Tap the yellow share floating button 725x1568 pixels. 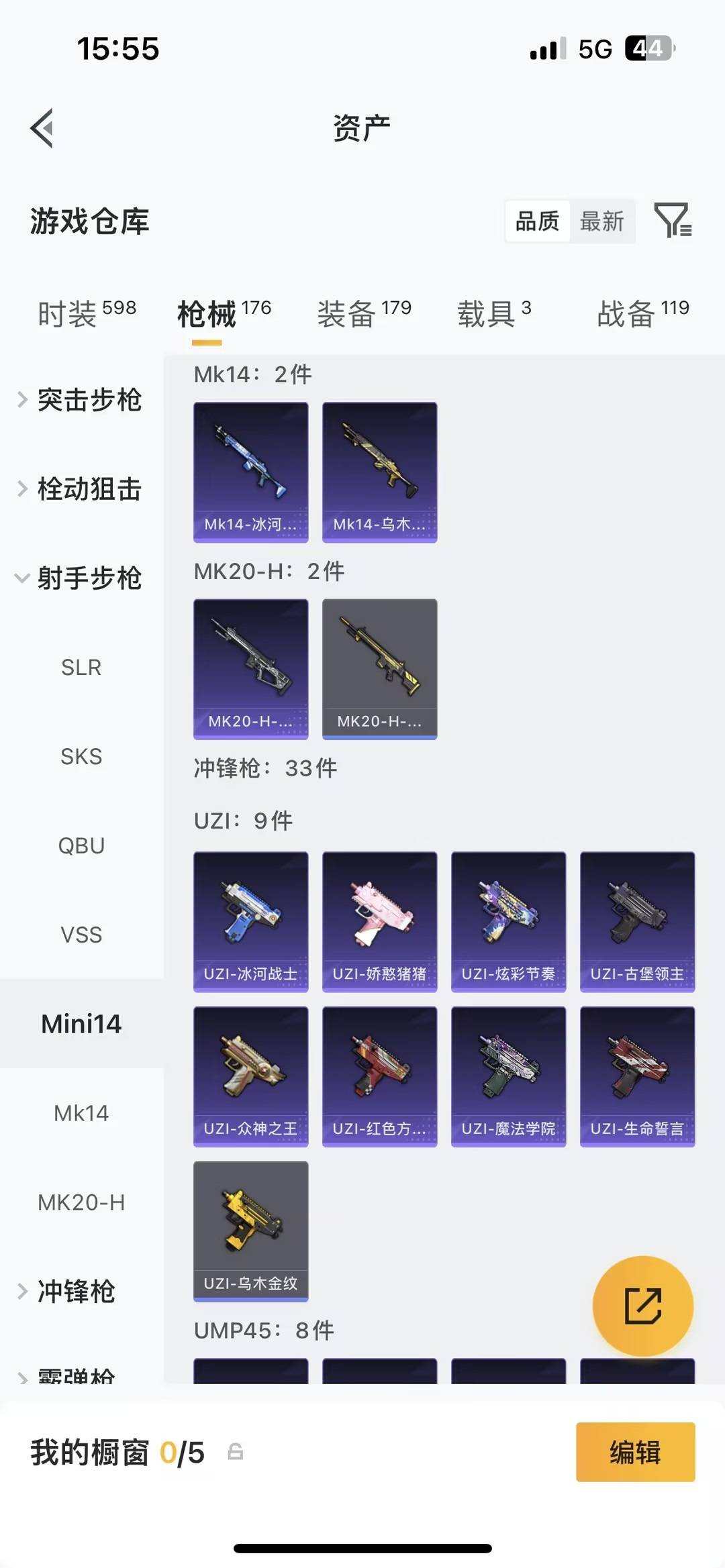click(x=643, y=1305)
